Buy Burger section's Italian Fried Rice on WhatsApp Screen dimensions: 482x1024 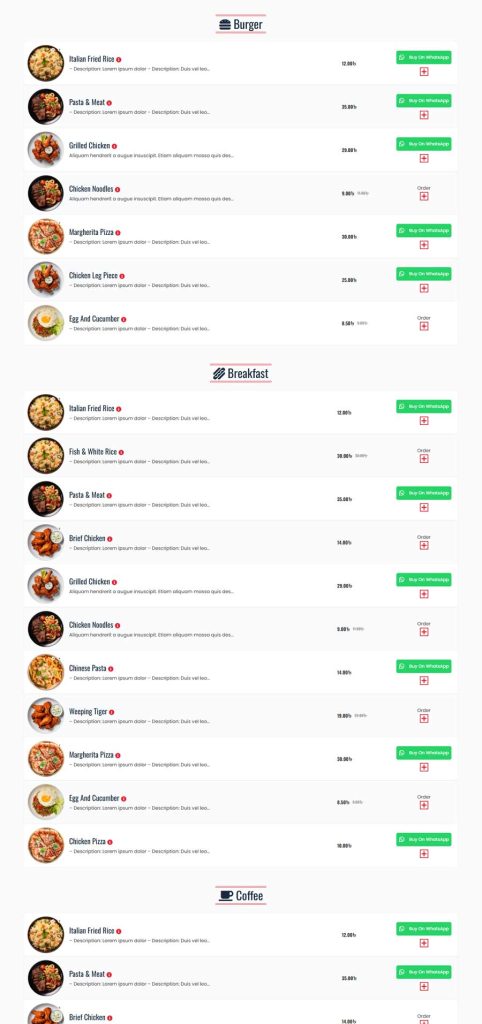tap(423, 57)
